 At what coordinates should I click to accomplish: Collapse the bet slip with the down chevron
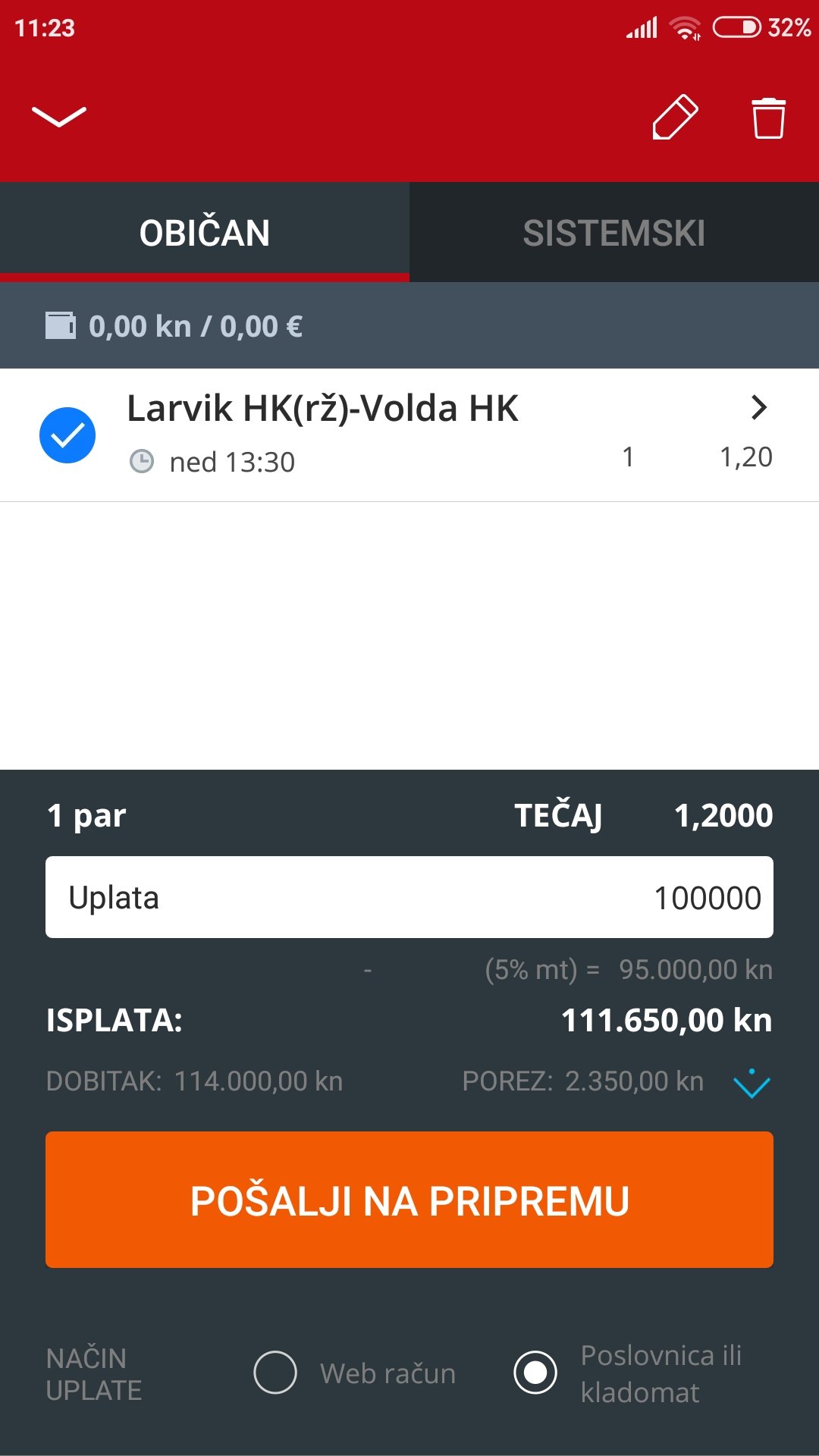point(58,116)
